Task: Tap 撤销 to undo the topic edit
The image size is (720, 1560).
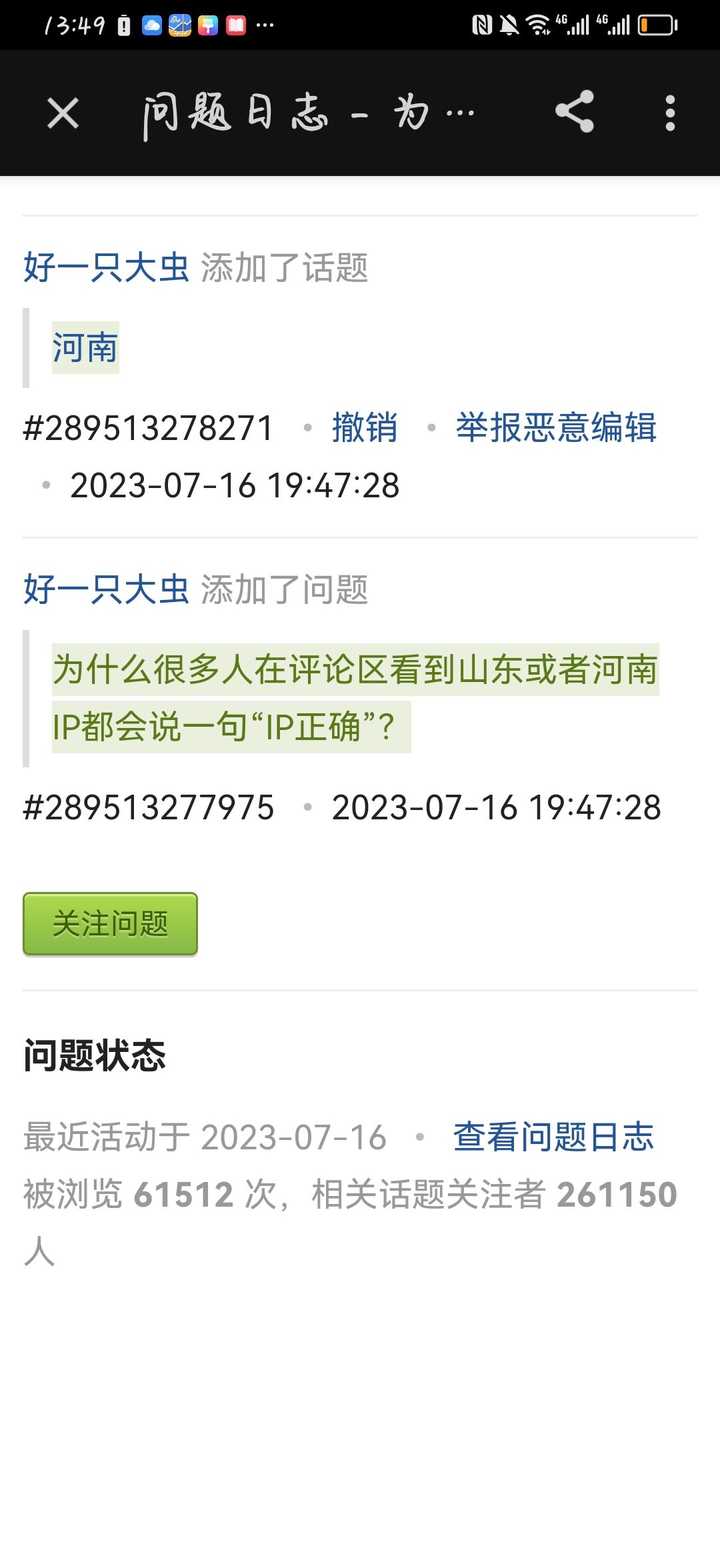Action: (364, 428)
